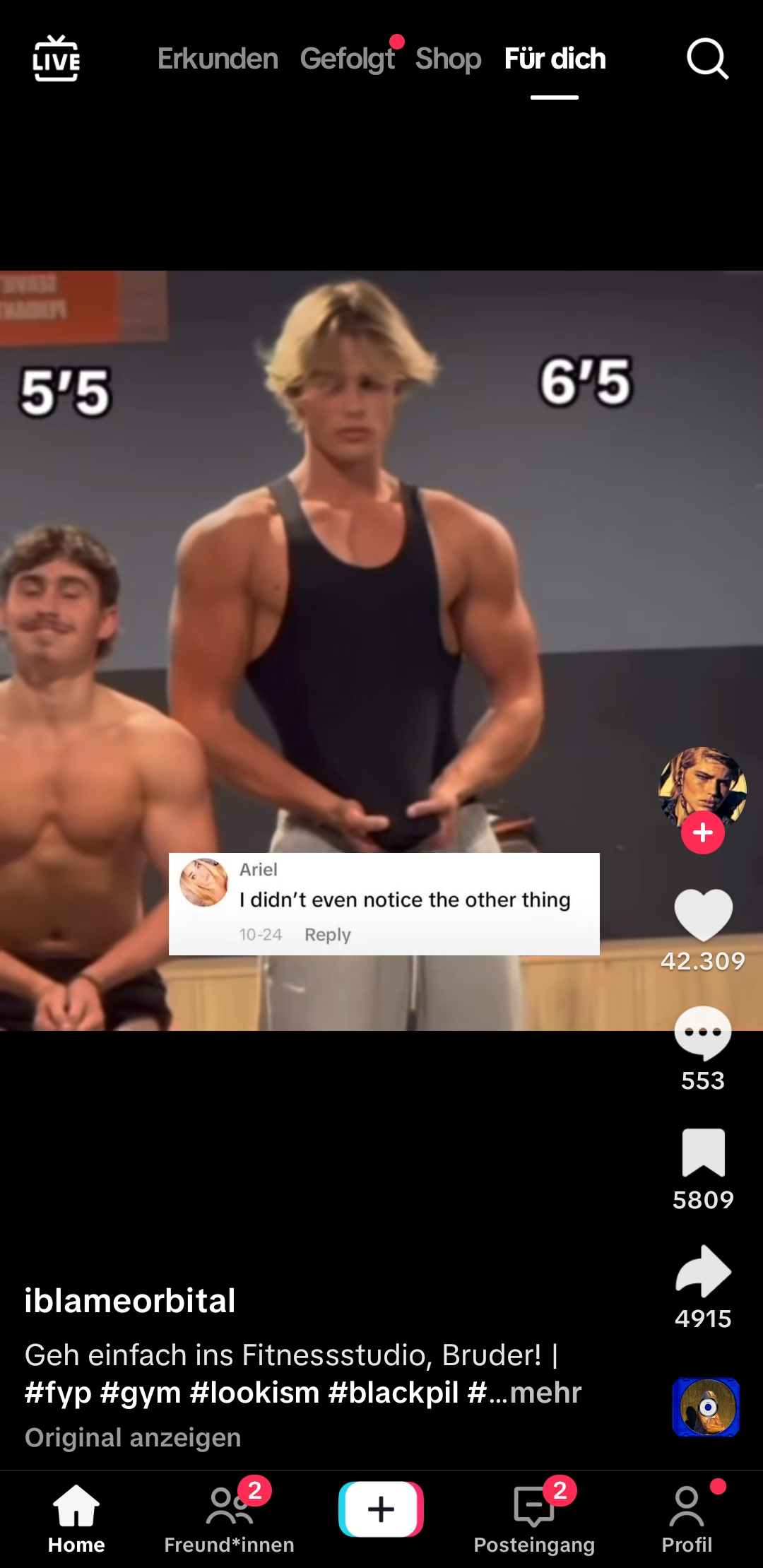This screenshot has width=763, height=1568.
Task: Go to the Home tab
Action: click(x=76, y=1518)
